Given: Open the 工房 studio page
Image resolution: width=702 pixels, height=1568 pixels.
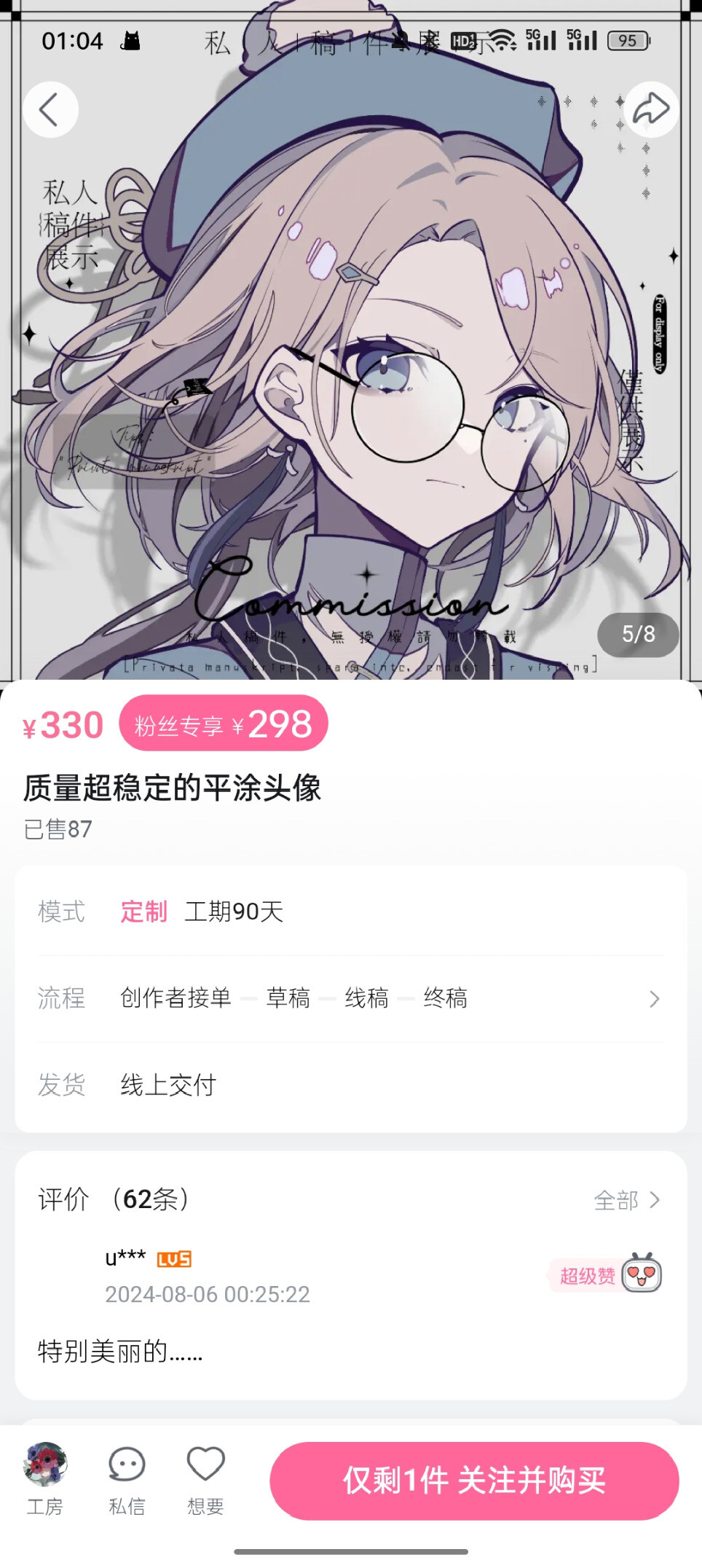Looking at the screenshot, I should point(45,1478).
